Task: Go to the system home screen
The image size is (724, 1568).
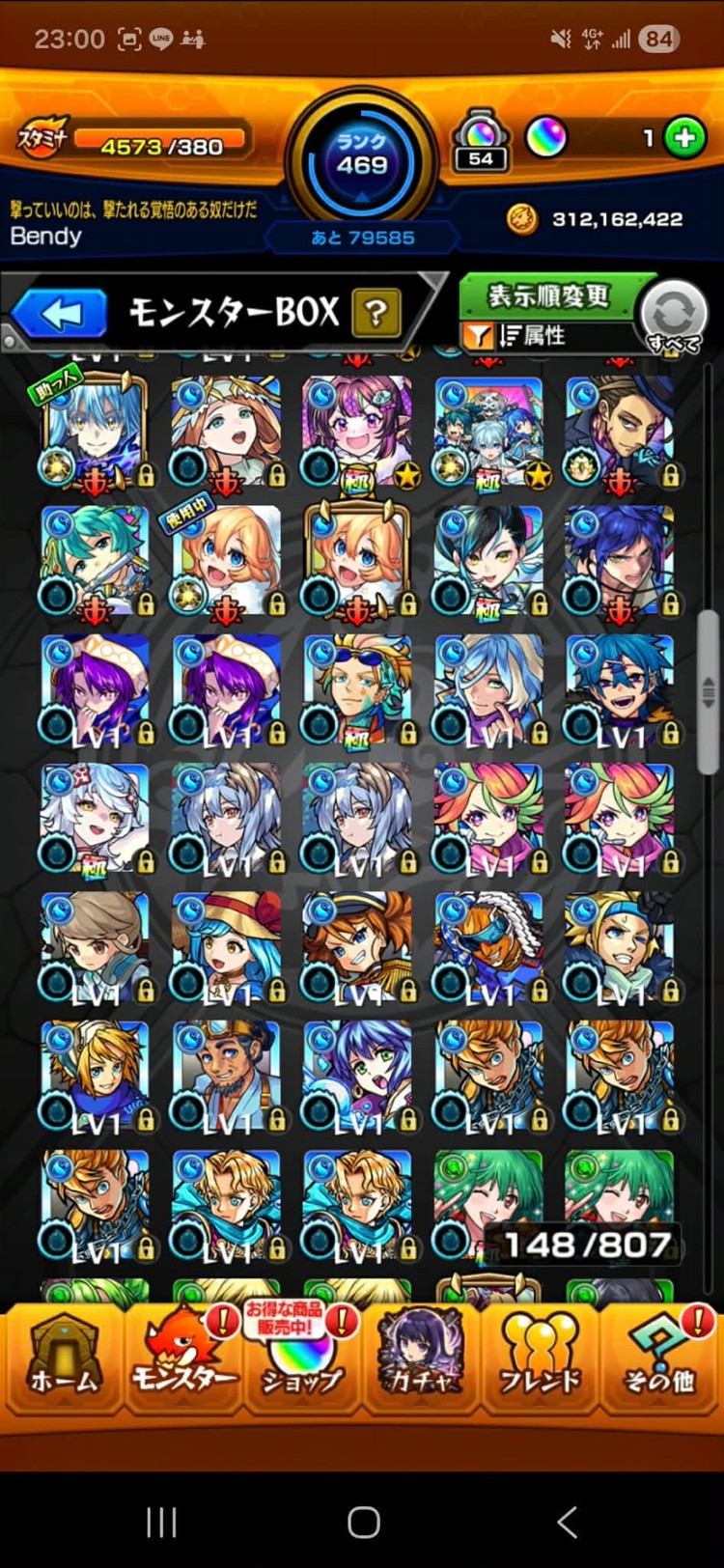Action: (x=363, y=1523)
